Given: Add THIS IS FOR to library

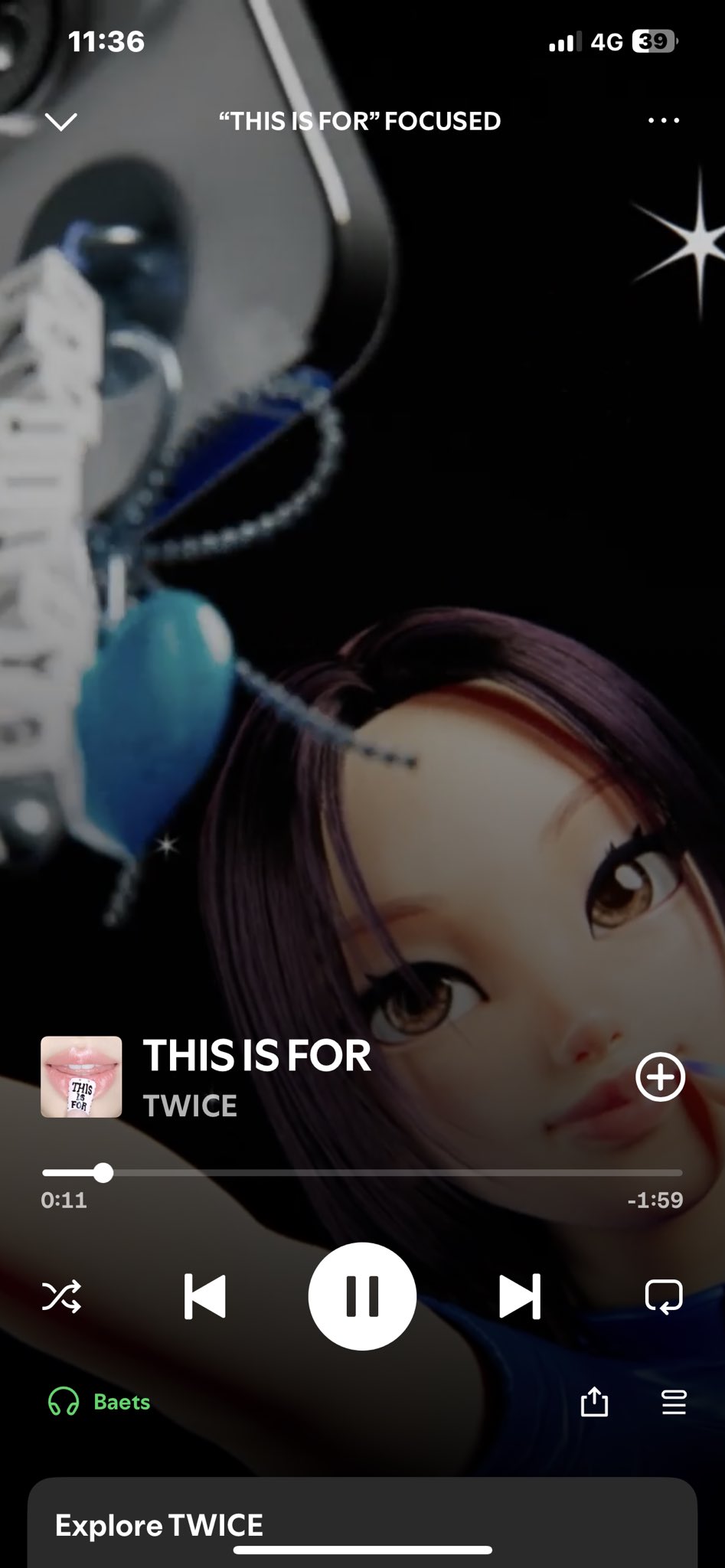Looking at the screenshot, I should pos(660,1076).
